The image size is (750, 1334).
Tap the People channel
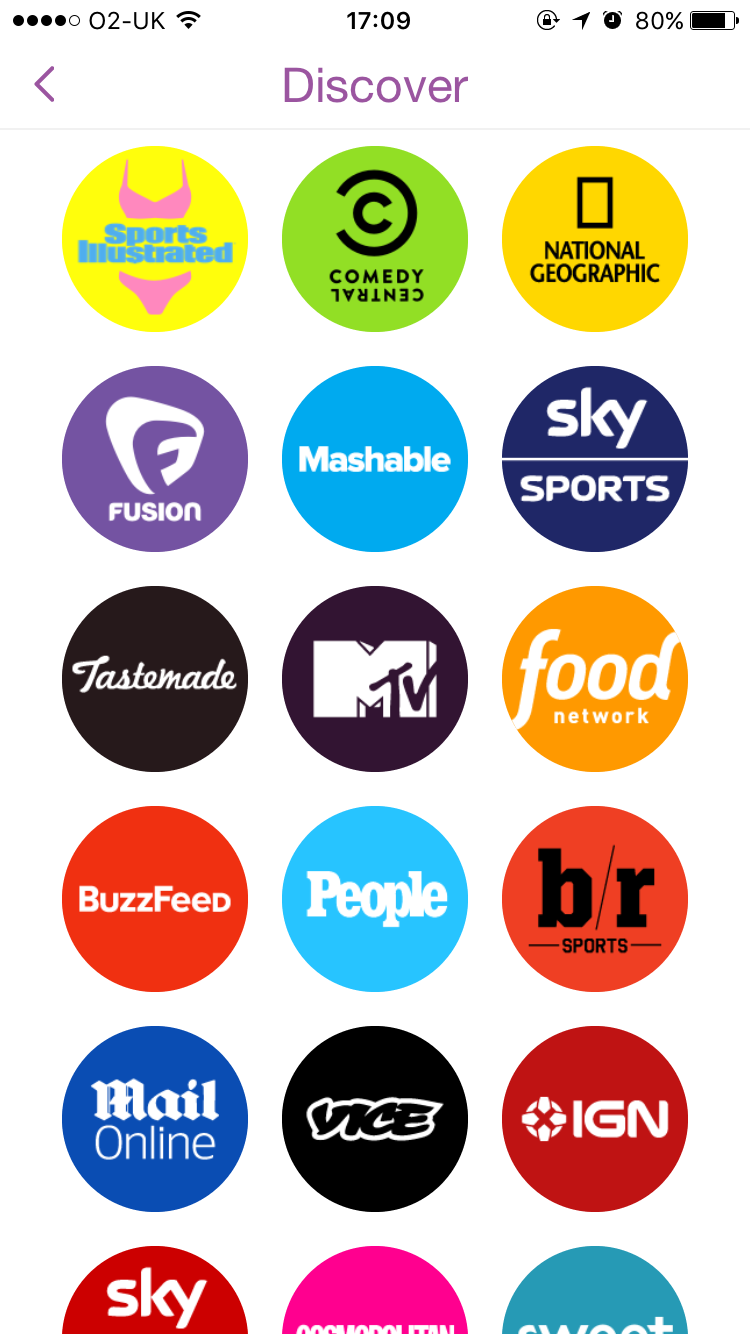pyautogui.click(x=375, y=899)
